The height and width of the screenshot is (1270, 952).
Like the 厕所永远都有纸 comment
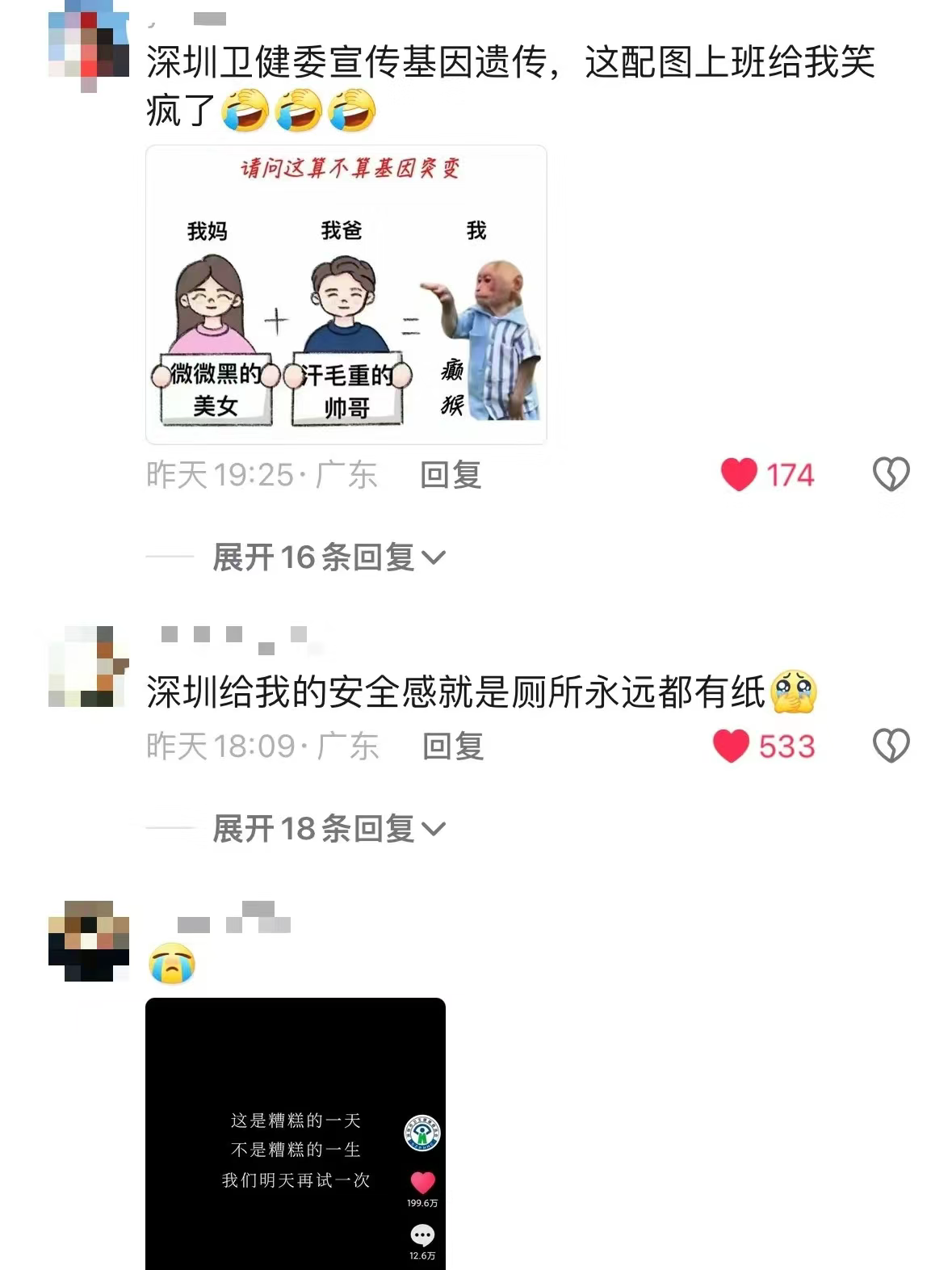click(x=732, y=746)
